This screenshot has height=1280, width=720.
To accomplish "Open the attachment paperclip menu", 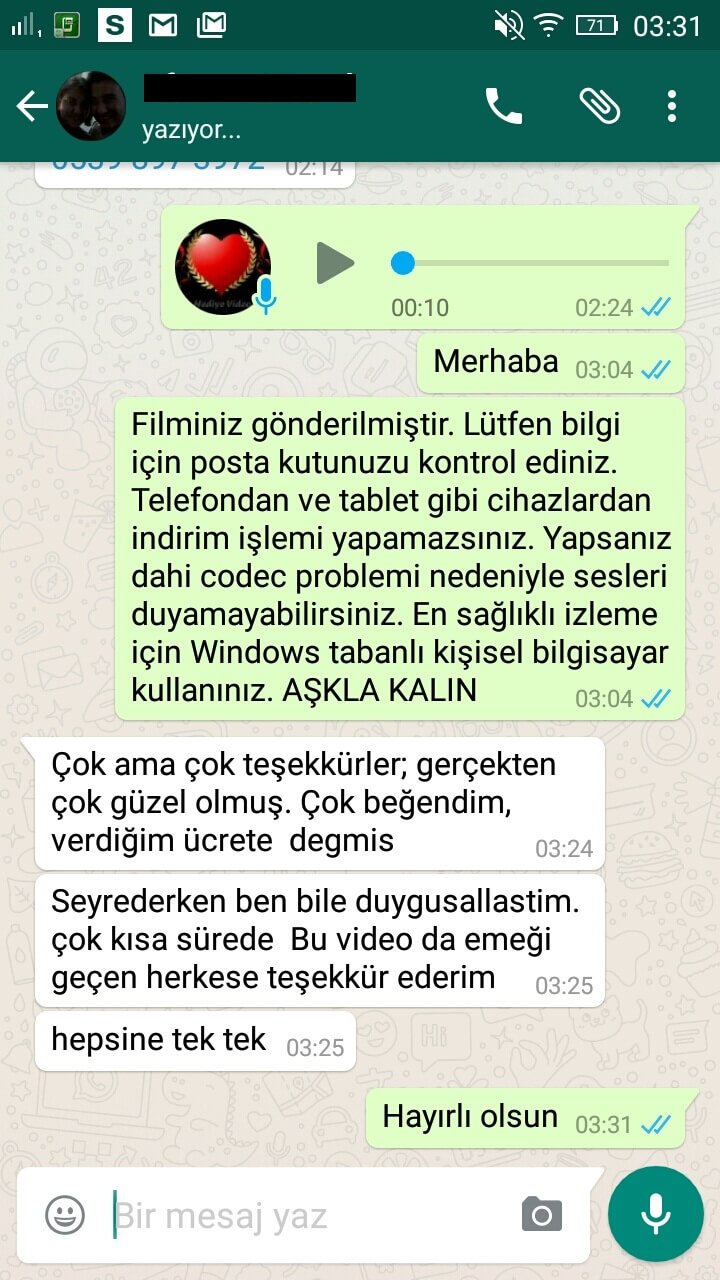I will click(600, 106).
